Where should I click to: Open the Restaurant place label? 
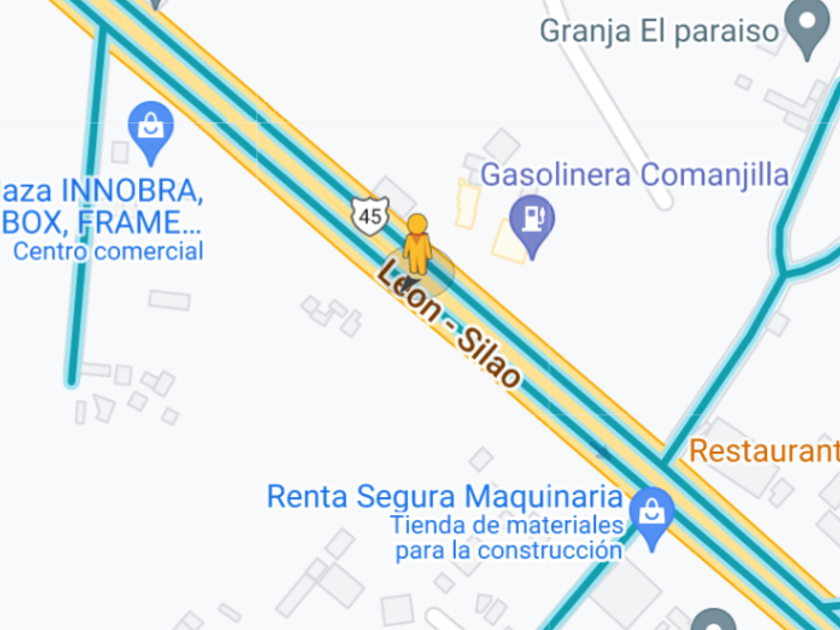point(764,451)
